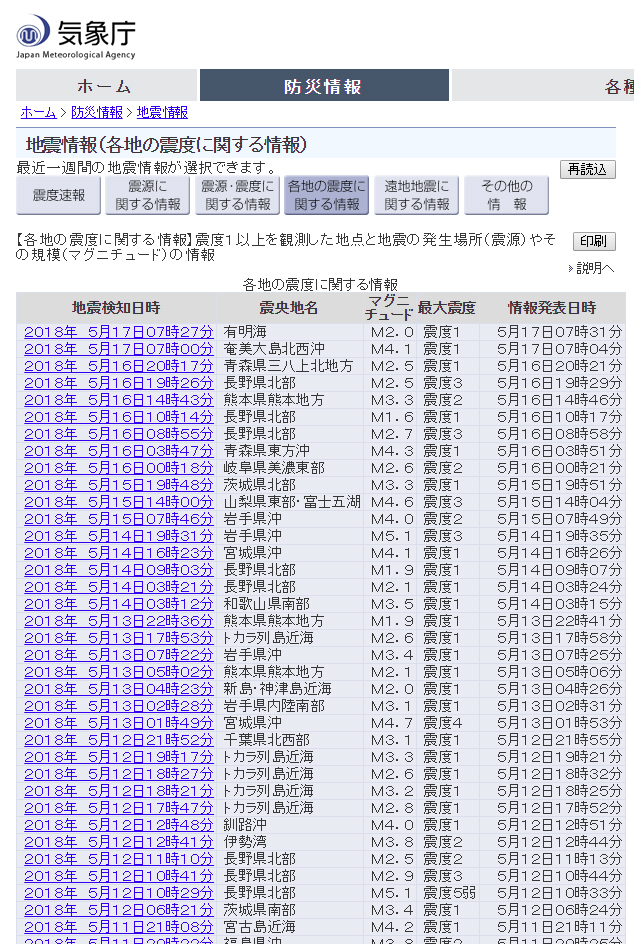Open the 5月17日07時27分 earthquake entry
This screenshot has height=944, width=634.
[x=119, y=332]
